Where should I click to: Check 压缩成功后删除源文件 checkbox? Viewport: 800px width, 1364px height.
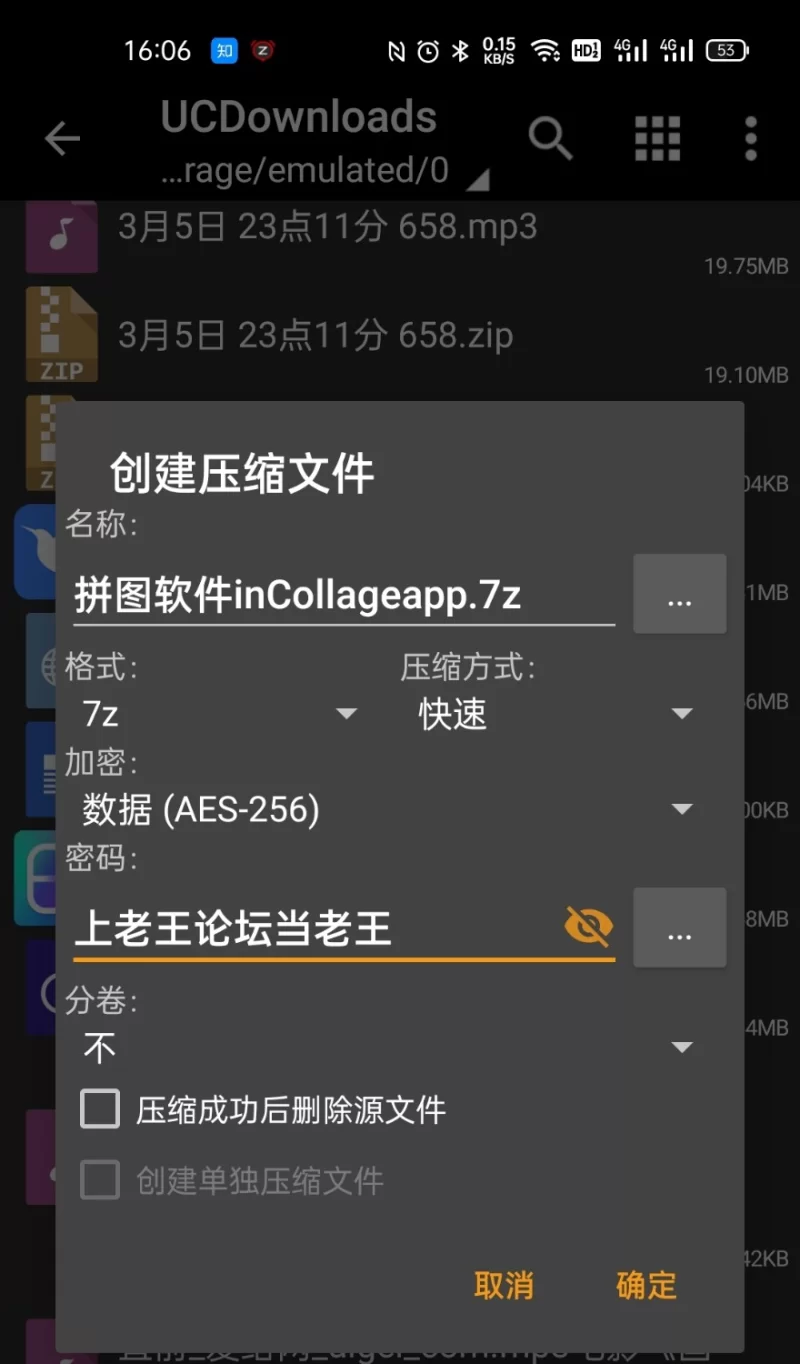coord(100,1109)
